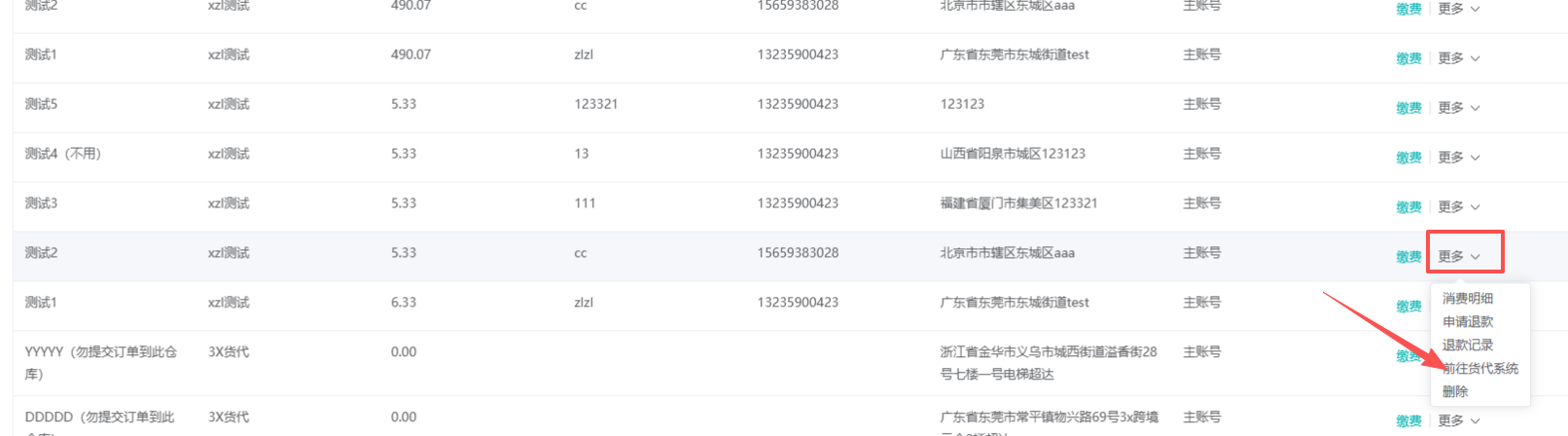This screenshot has width=1568, height=436.
Task: Tap 缴费 in the 测试1 row with 6.33
Action: pos(1408,307)
